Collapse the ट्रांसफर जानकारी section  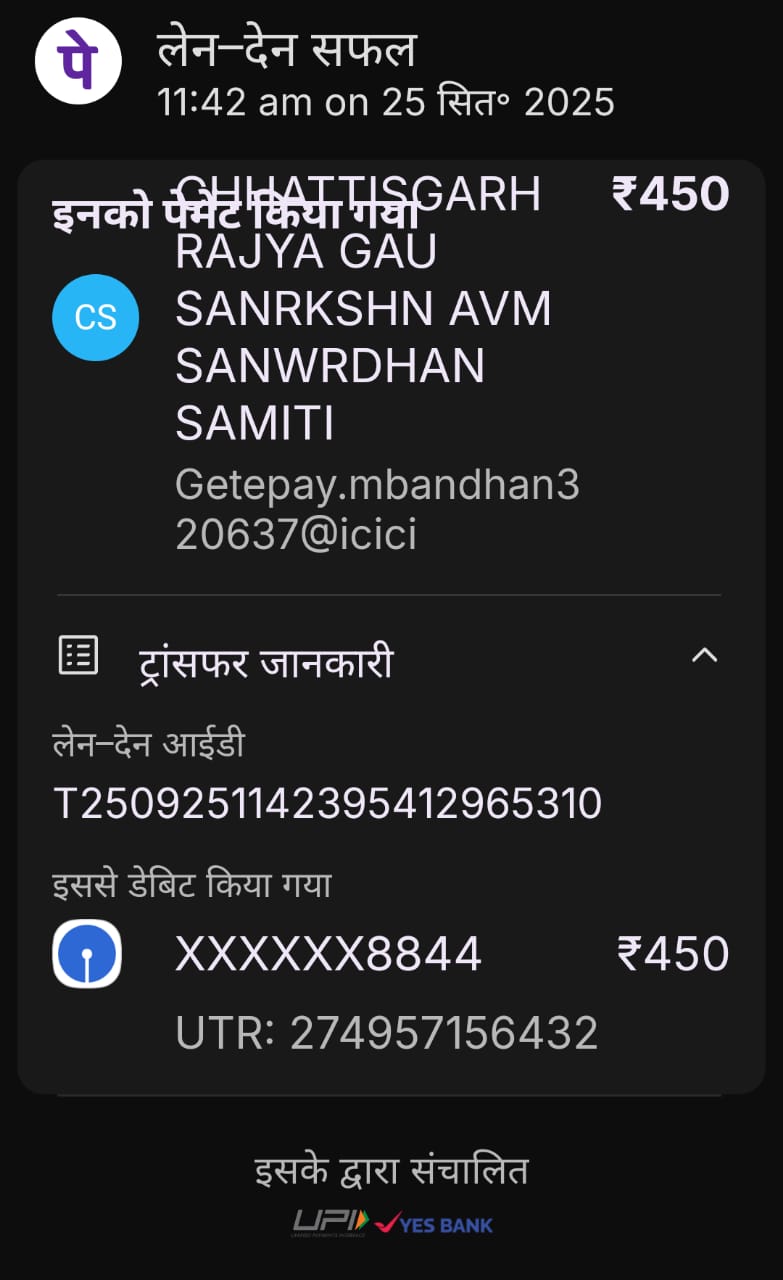click(x=704, y=656)
